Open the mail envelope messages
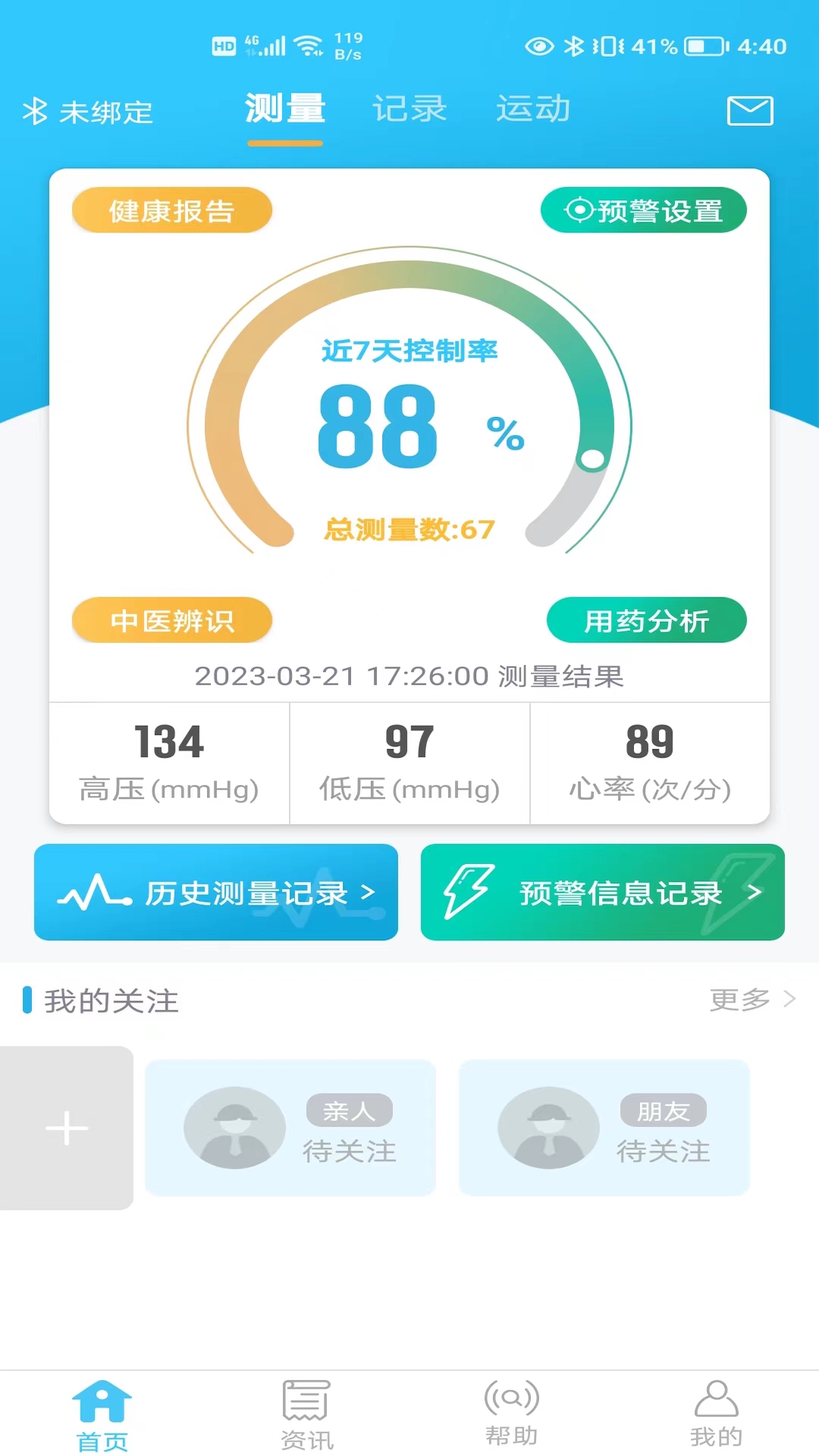819x1456 pixels. click(x=749, y=111)
